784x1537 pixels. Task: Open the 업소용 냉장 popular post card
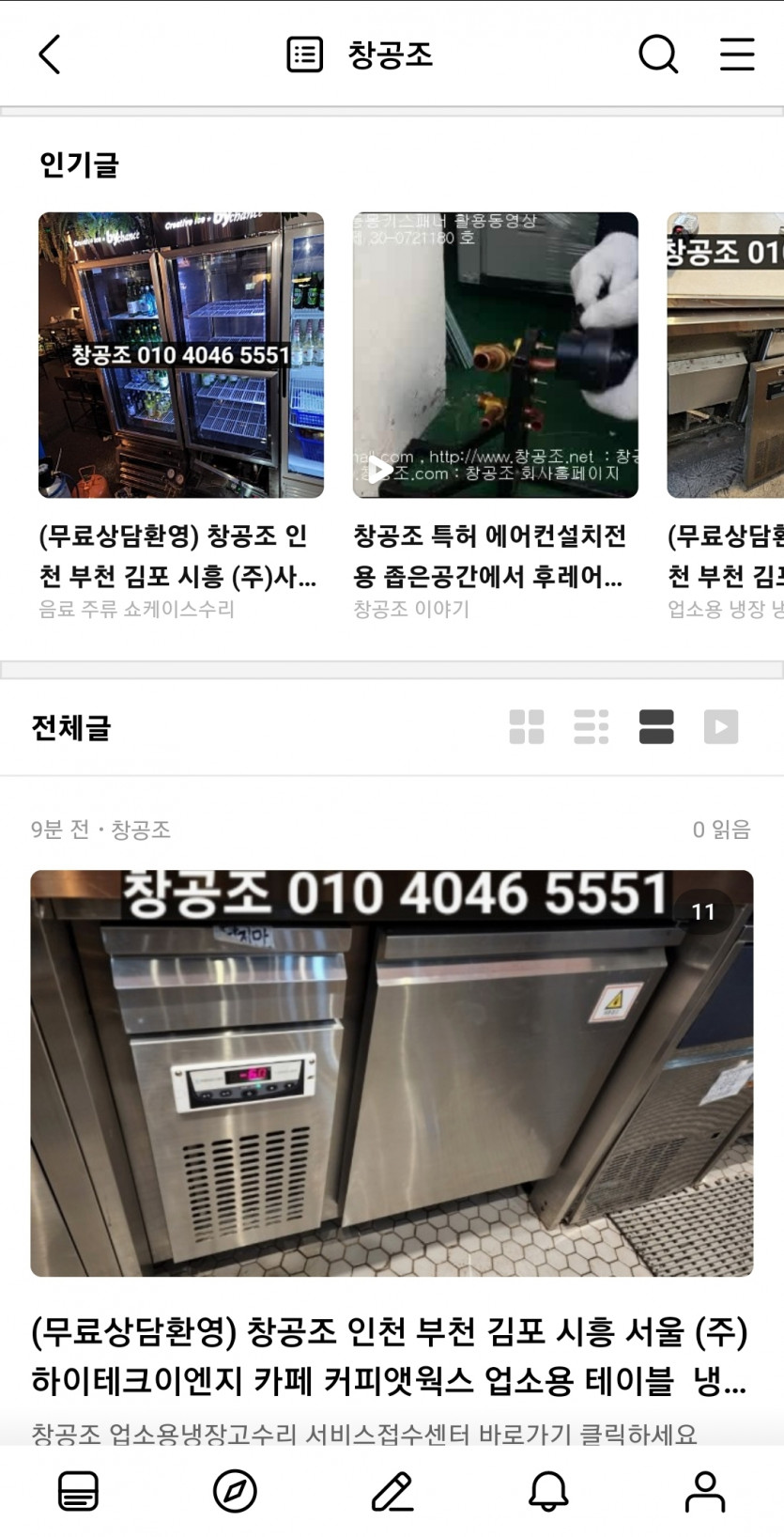(x=725, y=413)
